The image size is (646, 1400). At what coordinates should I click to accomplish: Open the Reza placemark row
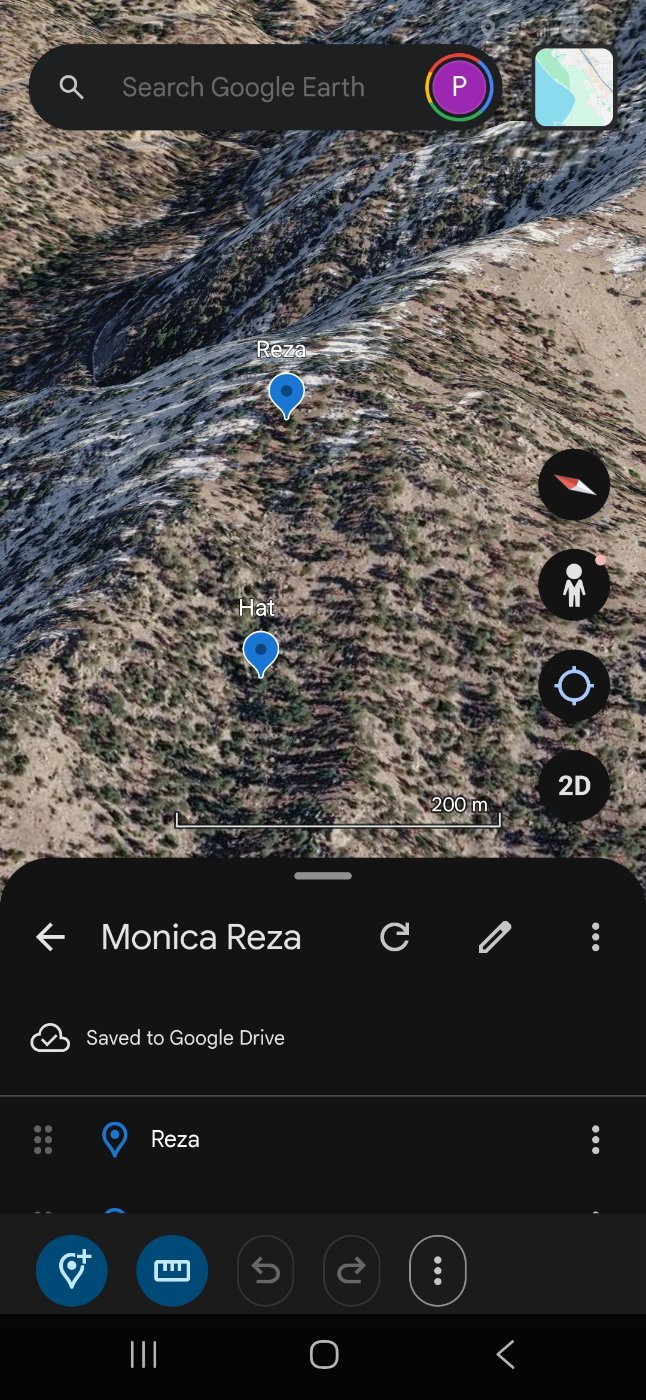pyautogui.click(x=175, y=1139)
